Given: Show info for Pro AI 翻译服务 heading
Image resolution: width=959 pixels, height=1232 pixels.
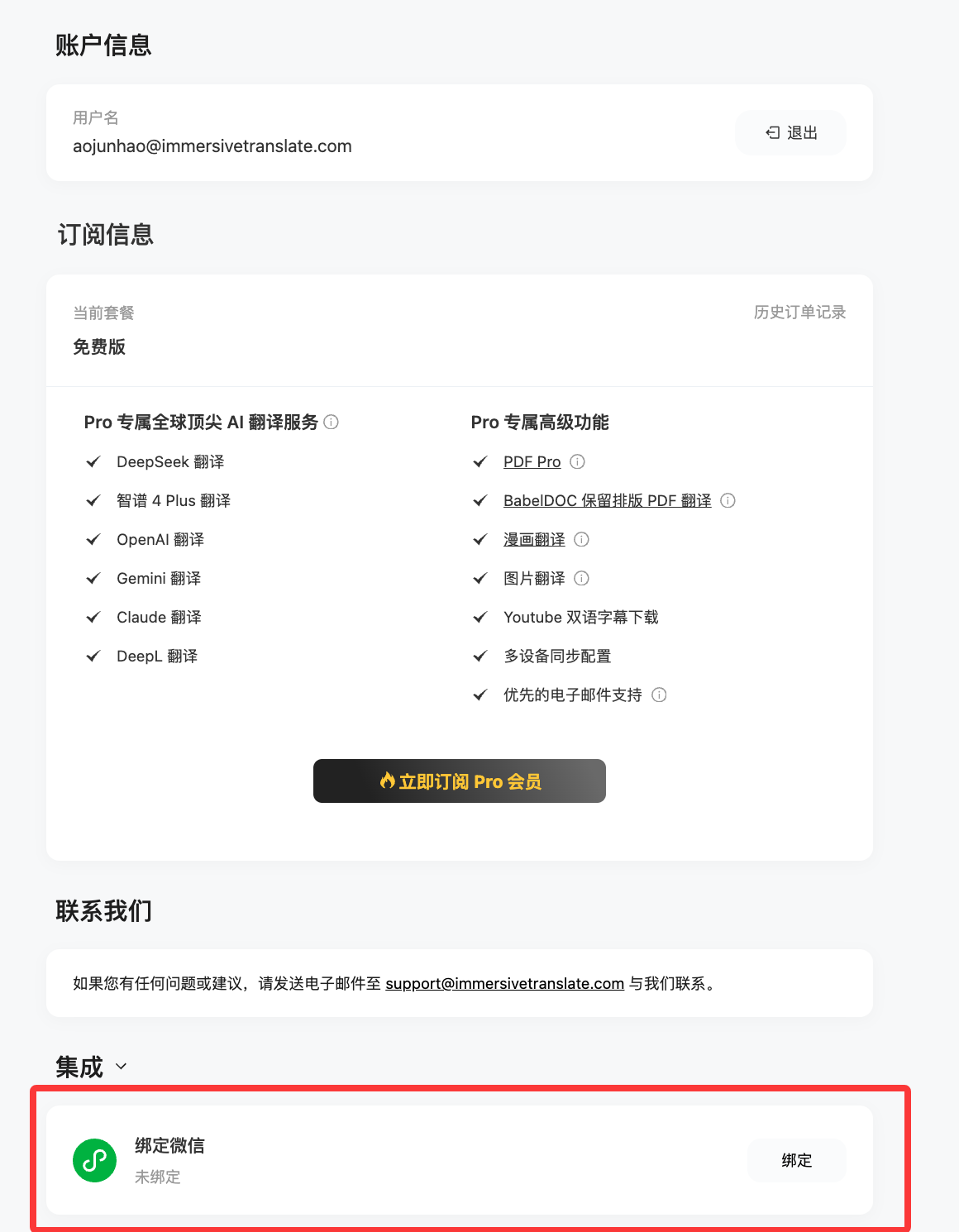Looking at the screenshot, I should (332, 423).
